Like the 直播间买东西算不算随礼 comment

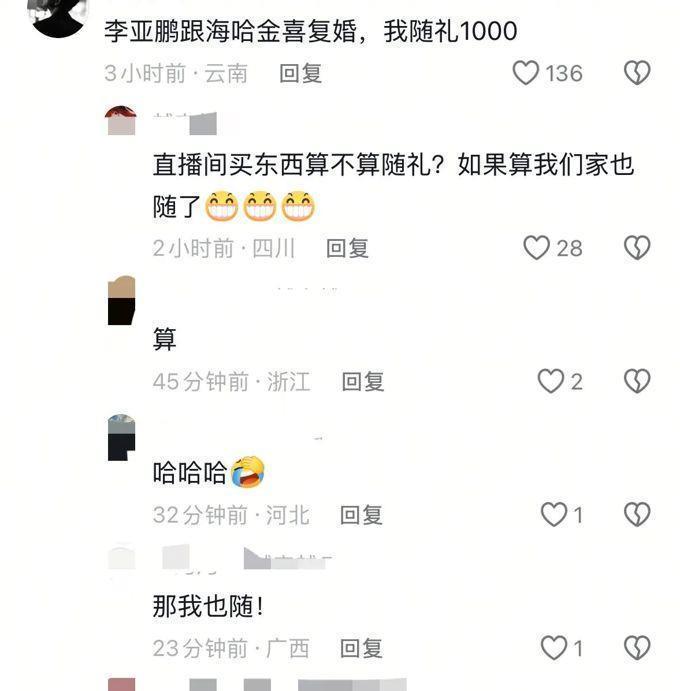click(538, 248)
